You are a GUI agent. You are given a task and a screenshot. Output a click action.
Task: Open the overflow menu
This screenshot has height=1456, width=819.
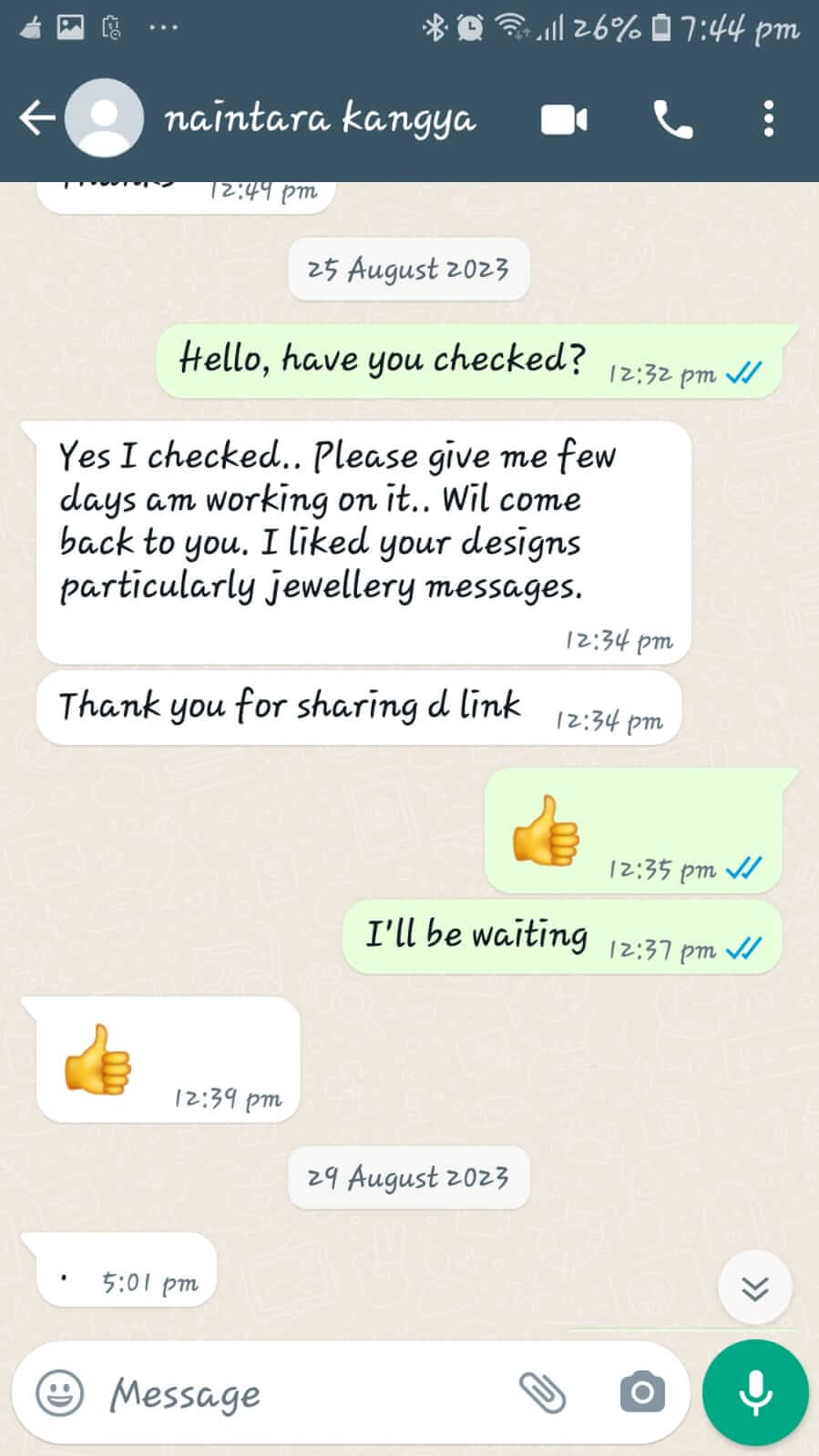click(769, 119)
